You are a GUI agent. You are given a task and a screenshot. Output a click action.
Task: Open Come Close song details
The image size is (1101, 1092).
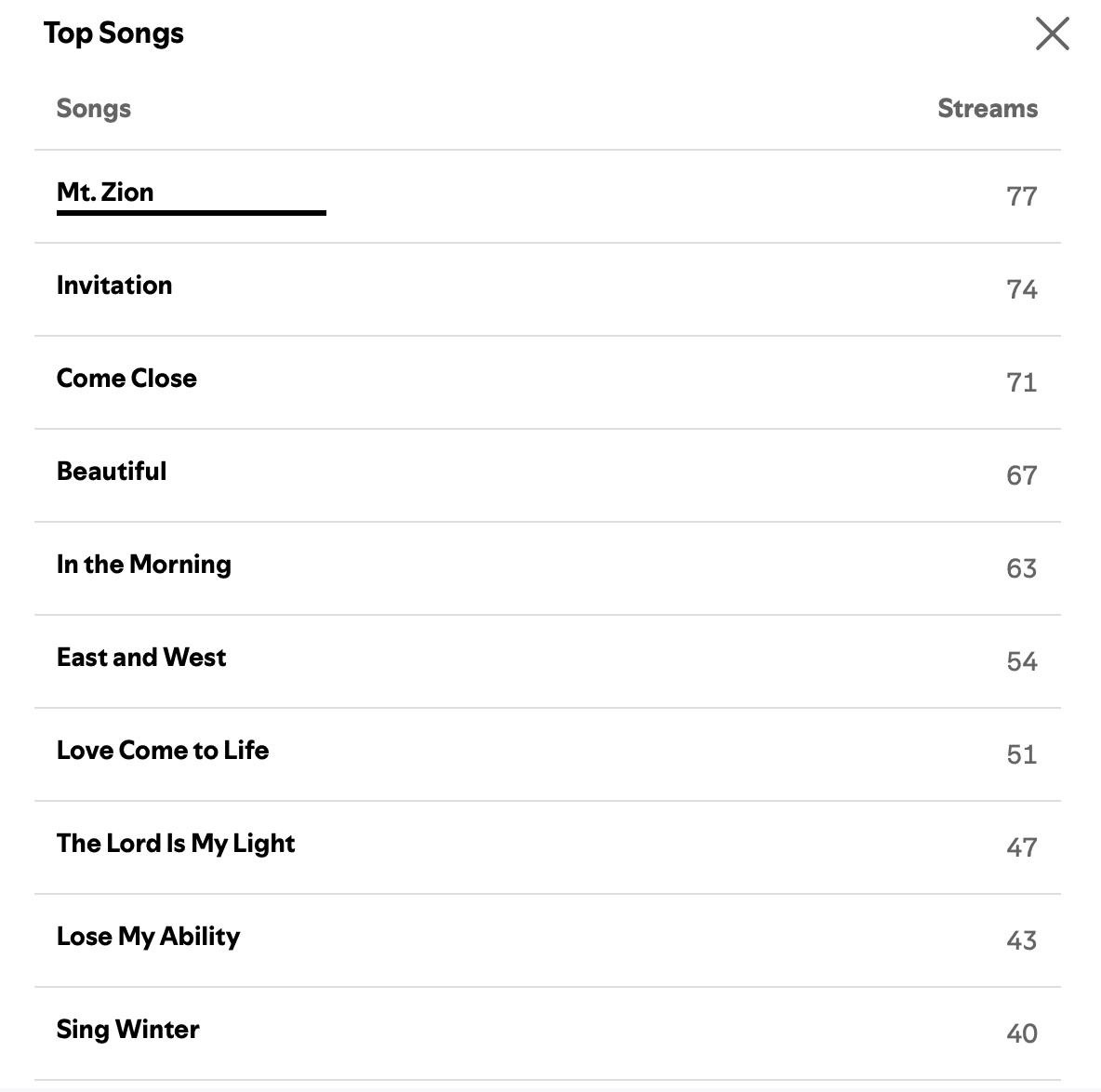tap(126, 379)
